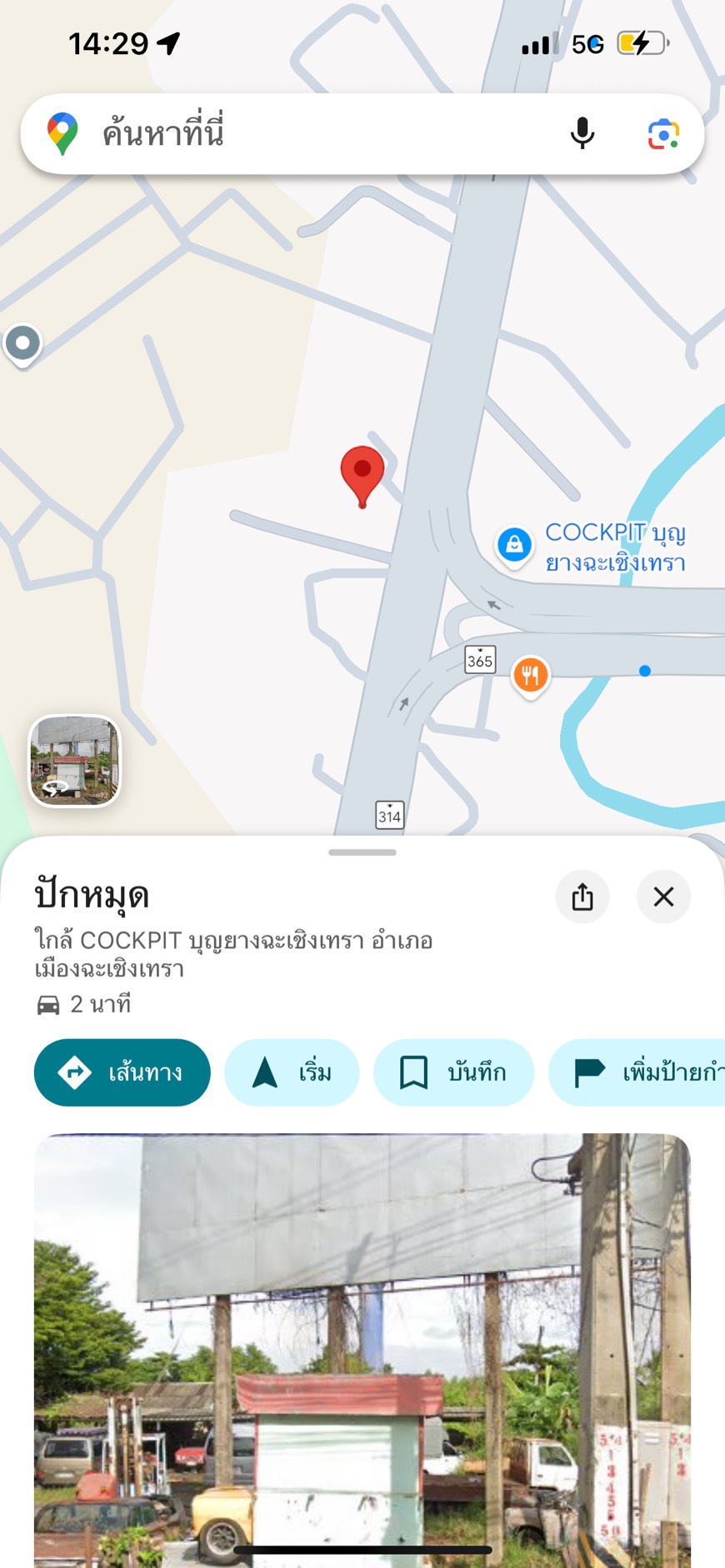Expand the location details sheet via drag handle
Viewport: 725px width, 1568px height.
[x=362, y=851]
